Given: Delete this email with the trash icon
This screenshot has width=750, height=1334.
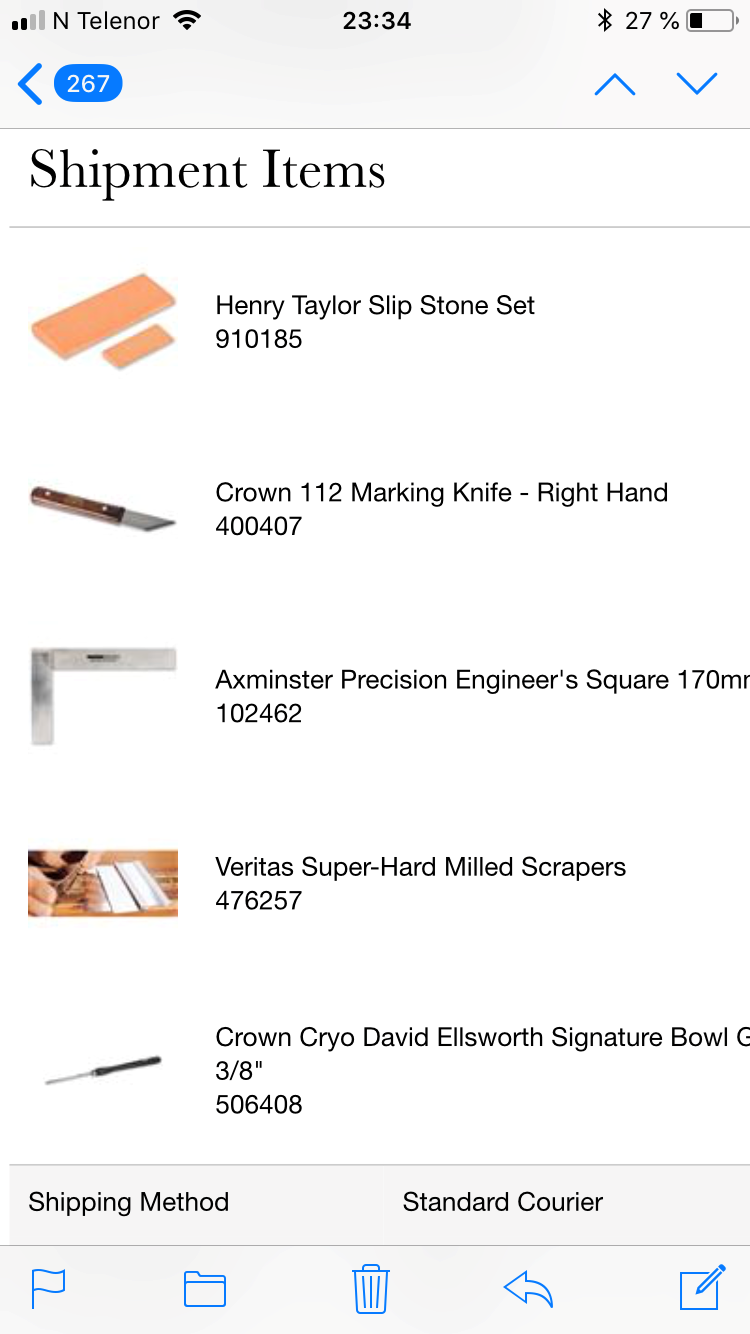Looking at the screenshot, I should (371, 1288).
